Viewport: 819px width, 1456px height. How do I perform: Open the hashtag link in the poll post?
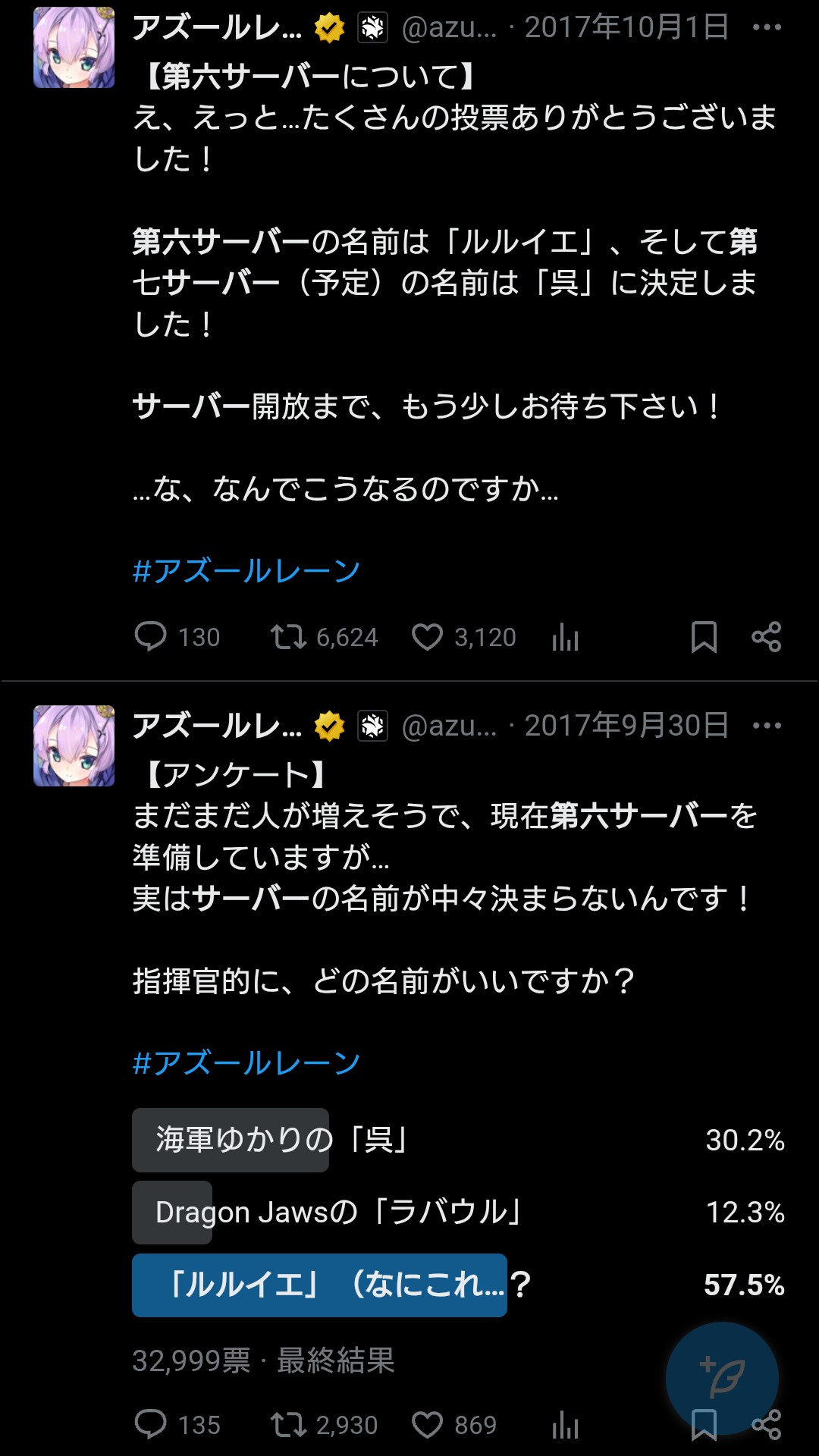coord(246,1063)
